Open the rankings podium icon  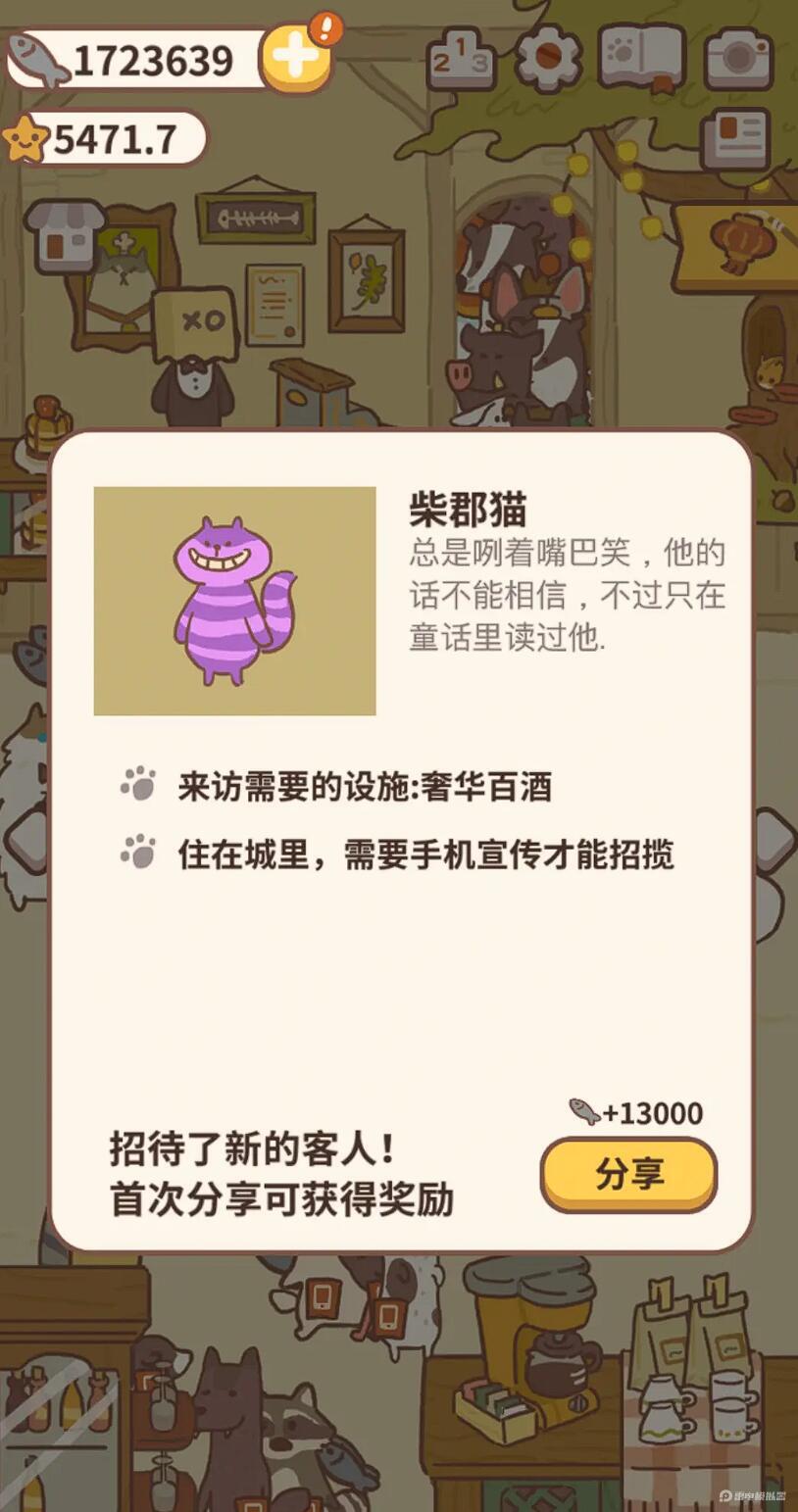[460, 60]
